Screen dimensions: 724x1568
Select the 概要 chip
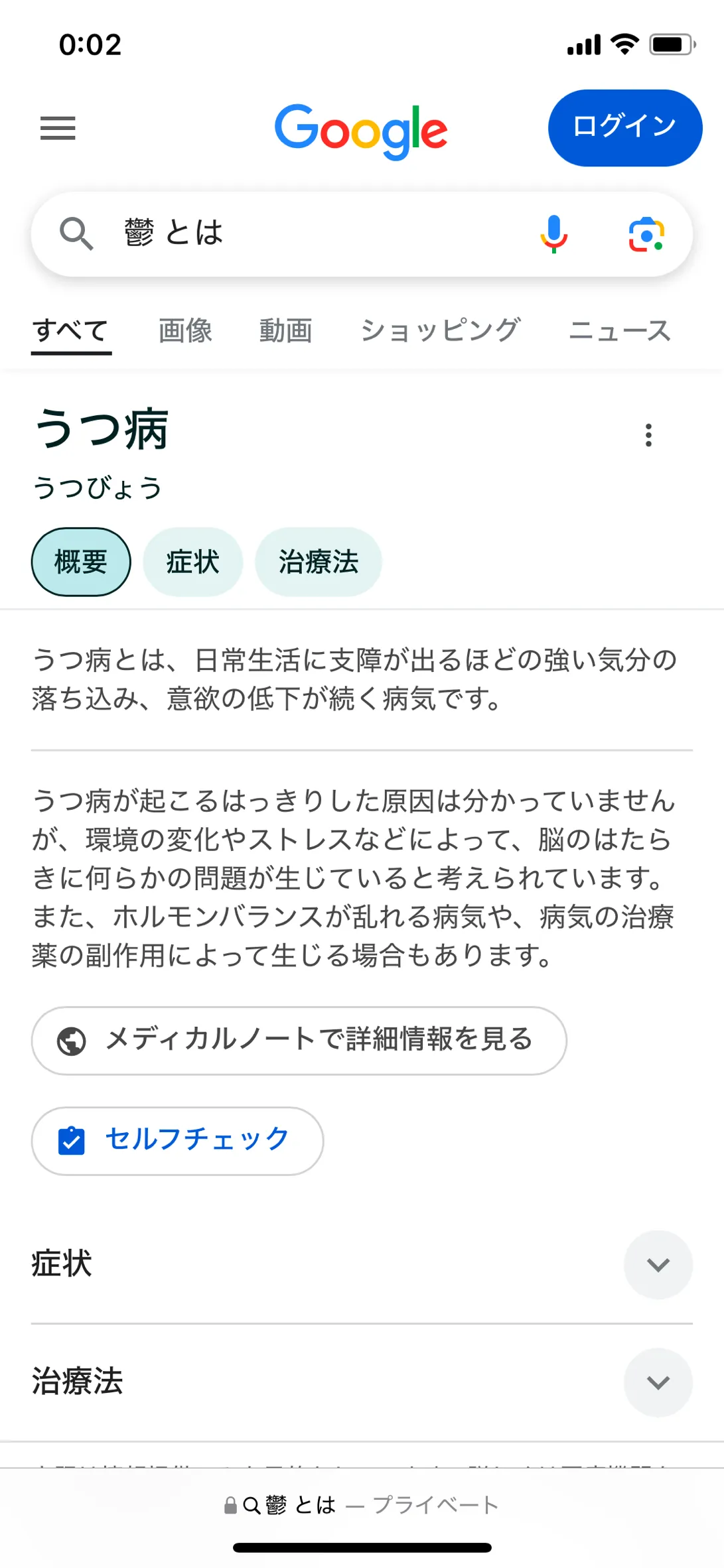(81, 562)
